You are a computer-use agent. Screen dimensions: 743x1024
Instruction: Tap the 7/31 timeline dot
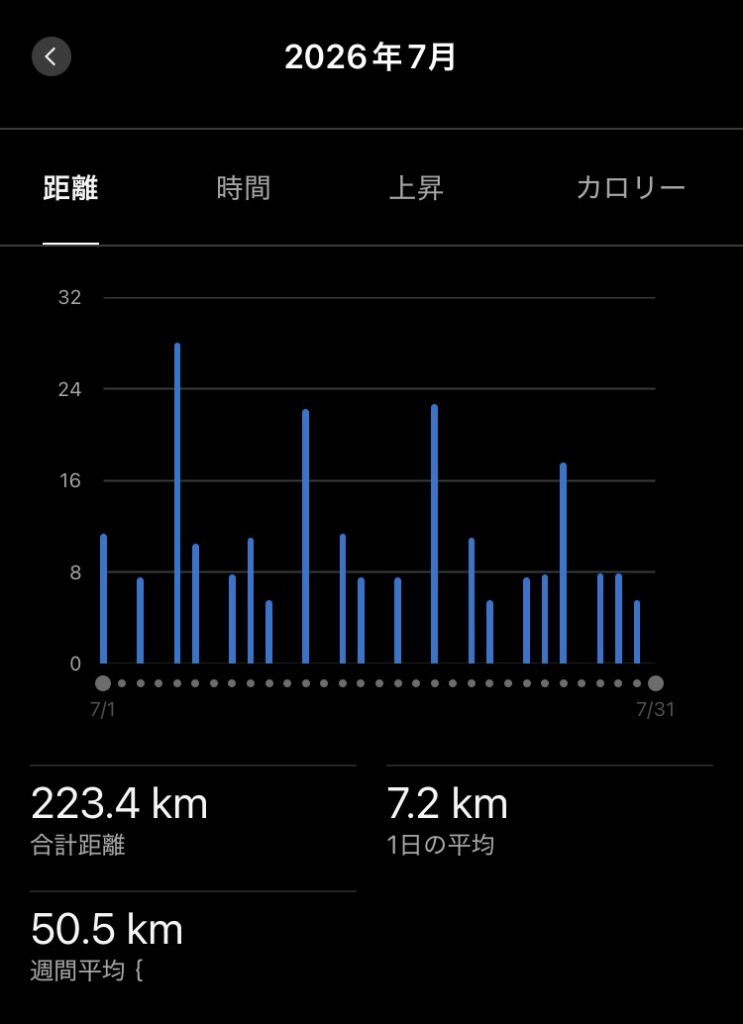[656, 683]
